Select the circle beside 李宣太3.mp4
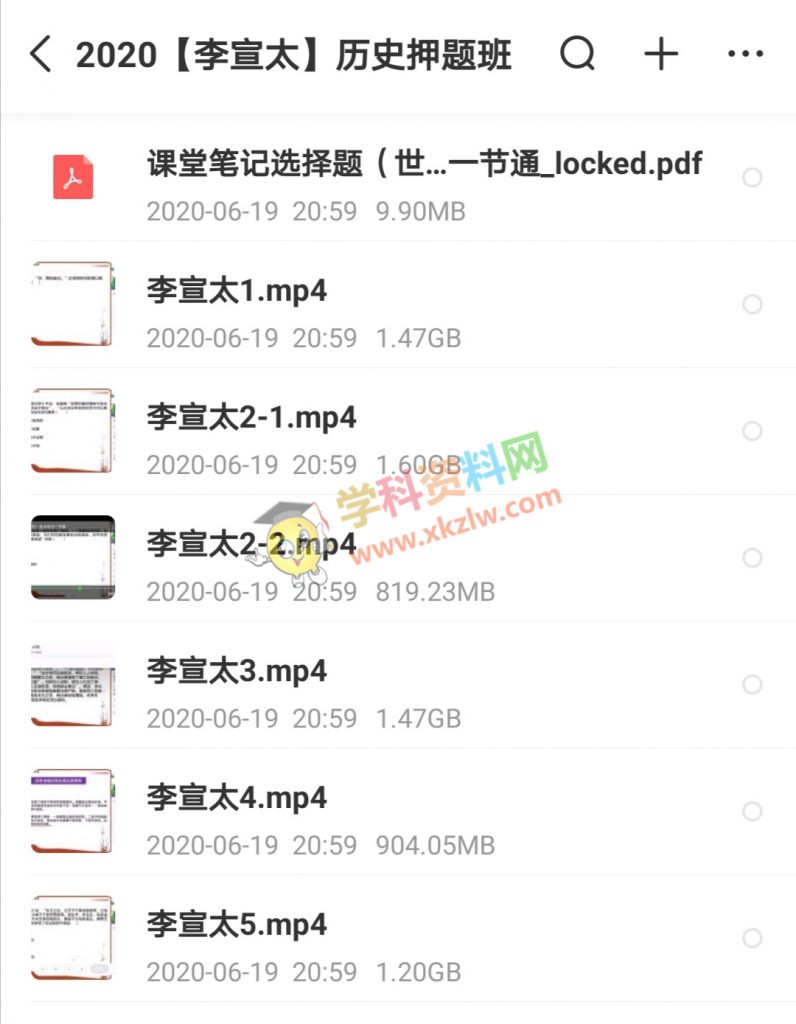 [x=752, y=685]
